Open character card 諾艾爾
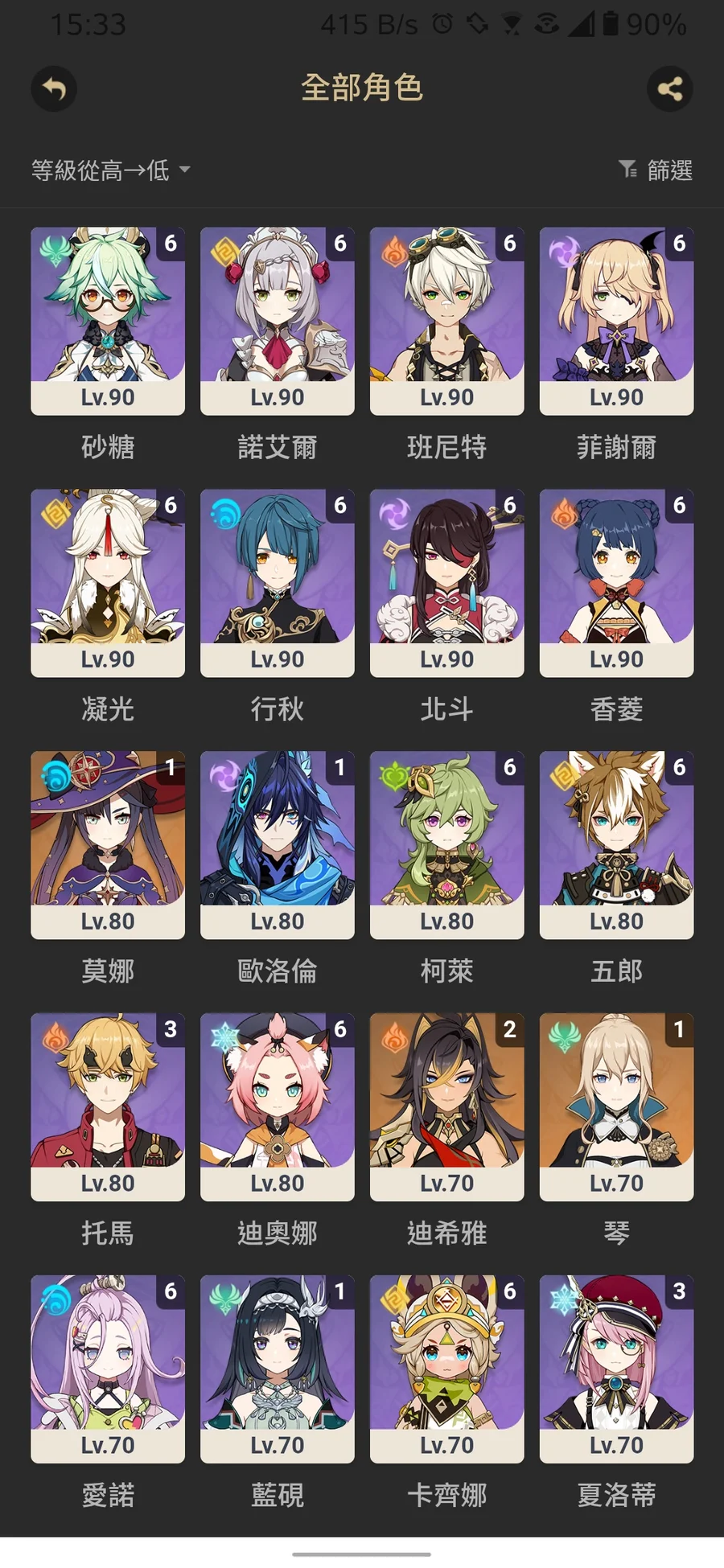The width and height of the screenshot is (724, 1568). [278, 322]
